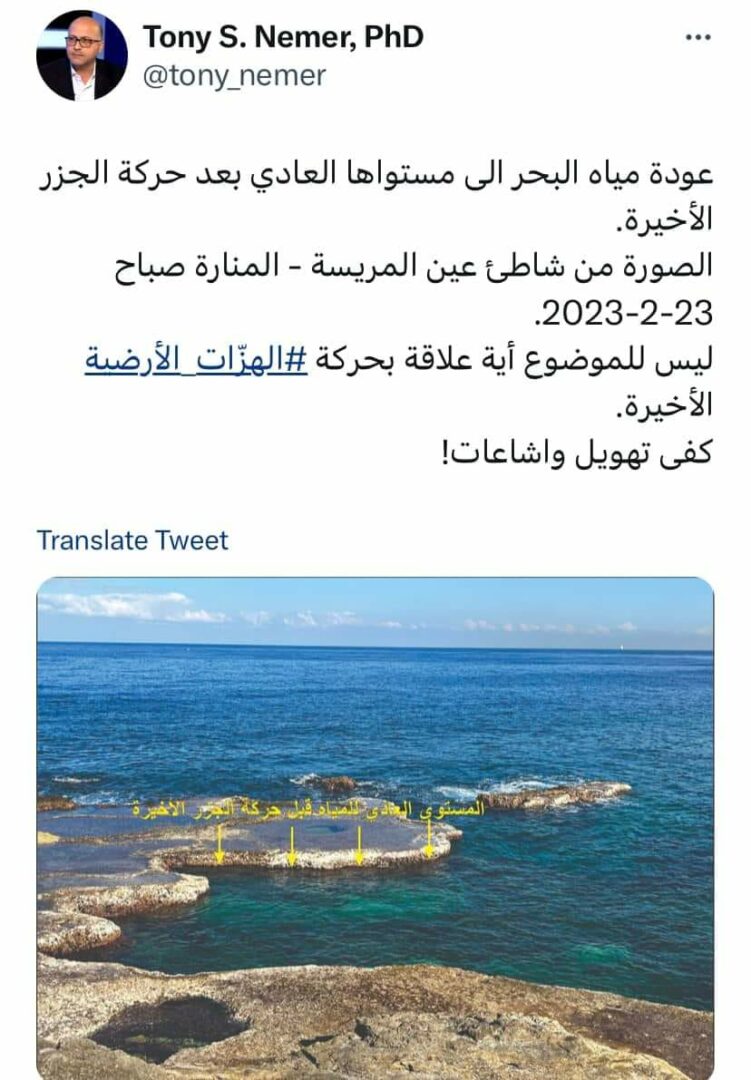Screen dimensions: 751x1080
Task: Tap Translate Tweet
Action: (x=133, y=540)
